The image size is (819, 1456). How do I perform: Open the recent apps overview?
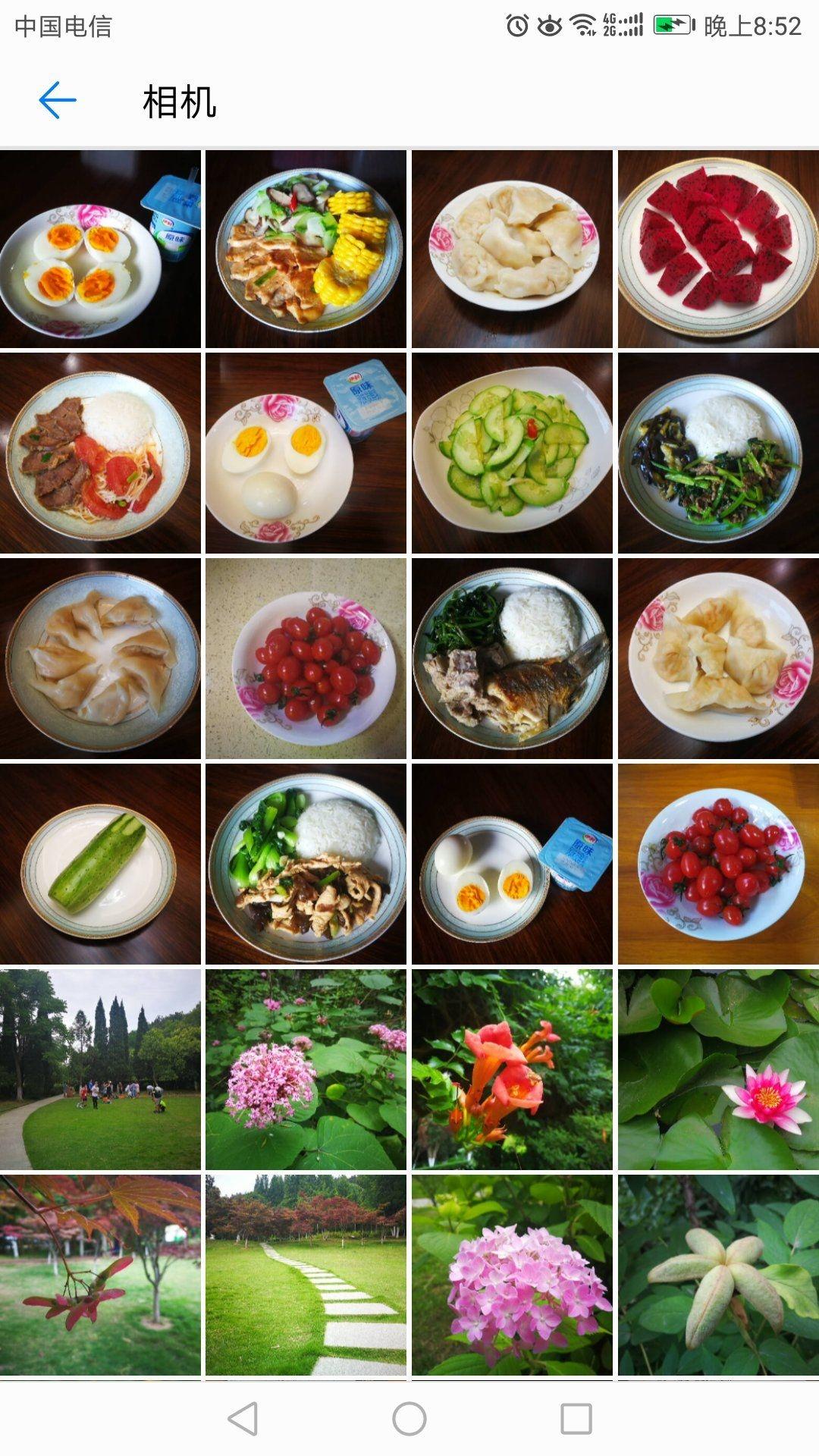click(x=576, y=1418)
